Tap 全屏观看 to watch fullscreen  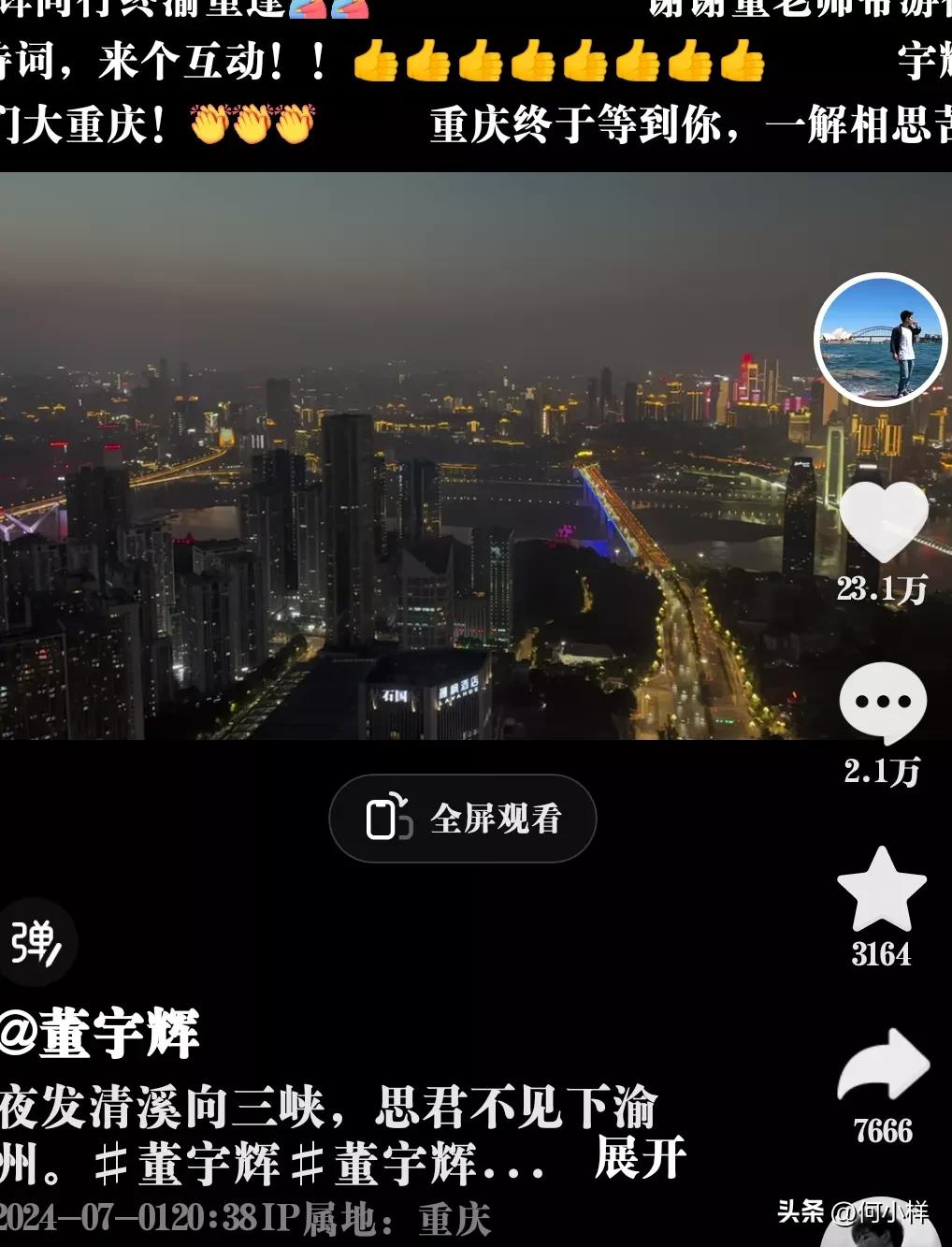click(463, 819)
